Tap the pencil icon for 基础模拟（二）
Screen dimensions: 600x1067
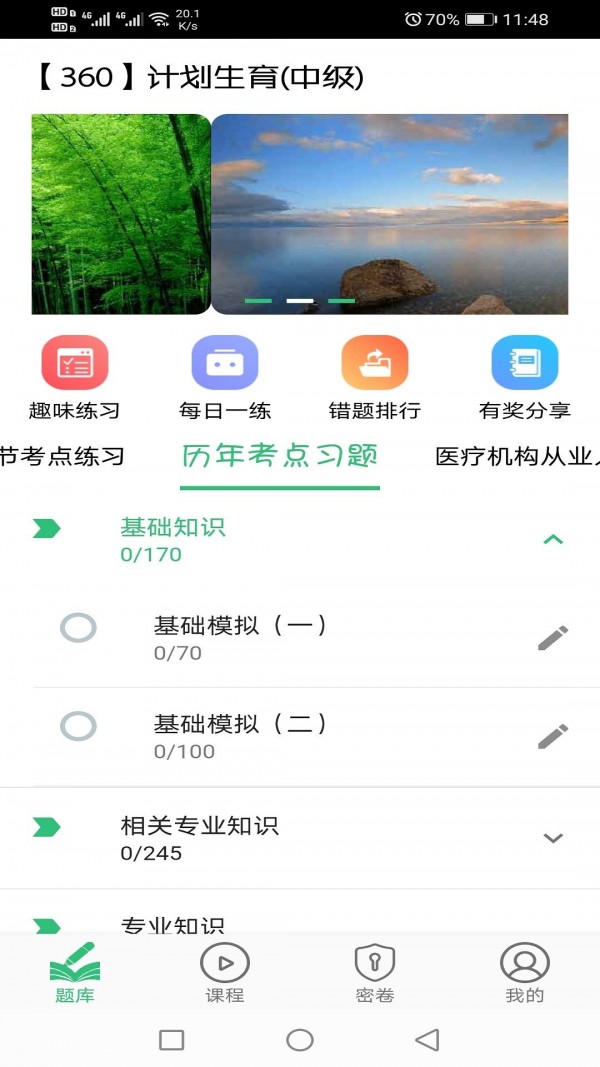click(x=553, y=737)
